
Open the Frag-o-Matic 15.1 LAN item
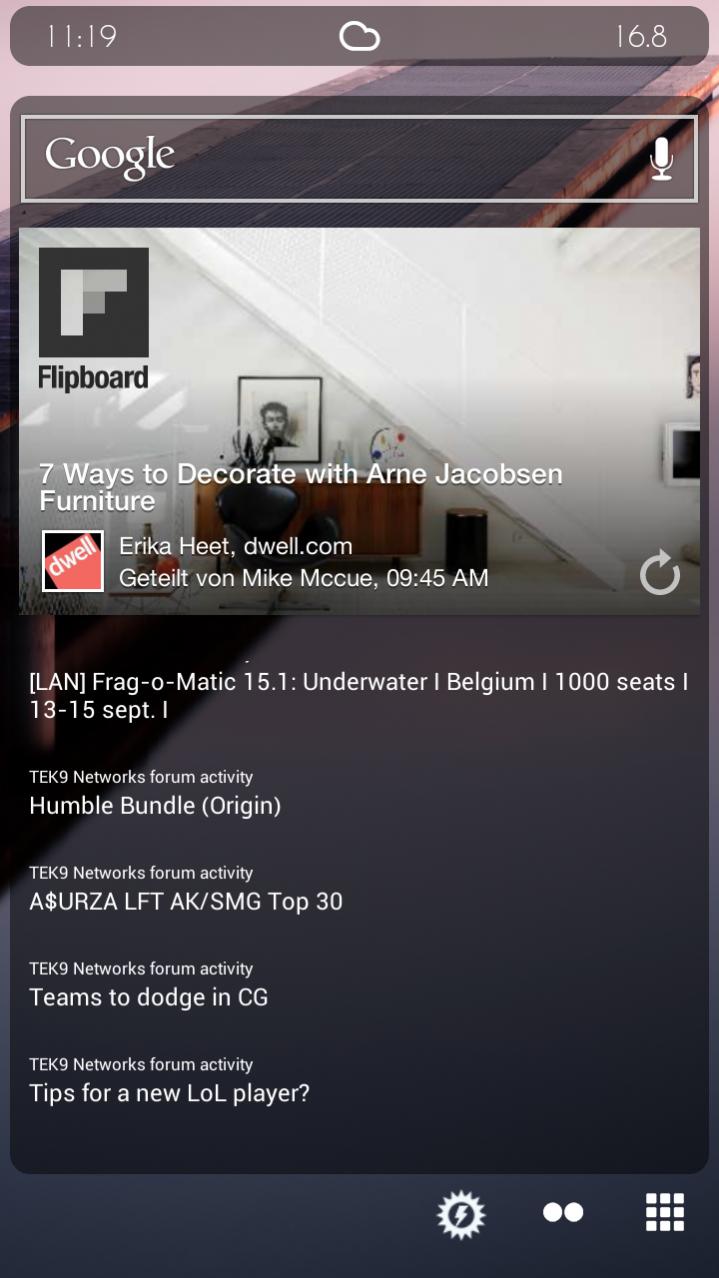tap(358, 695)
